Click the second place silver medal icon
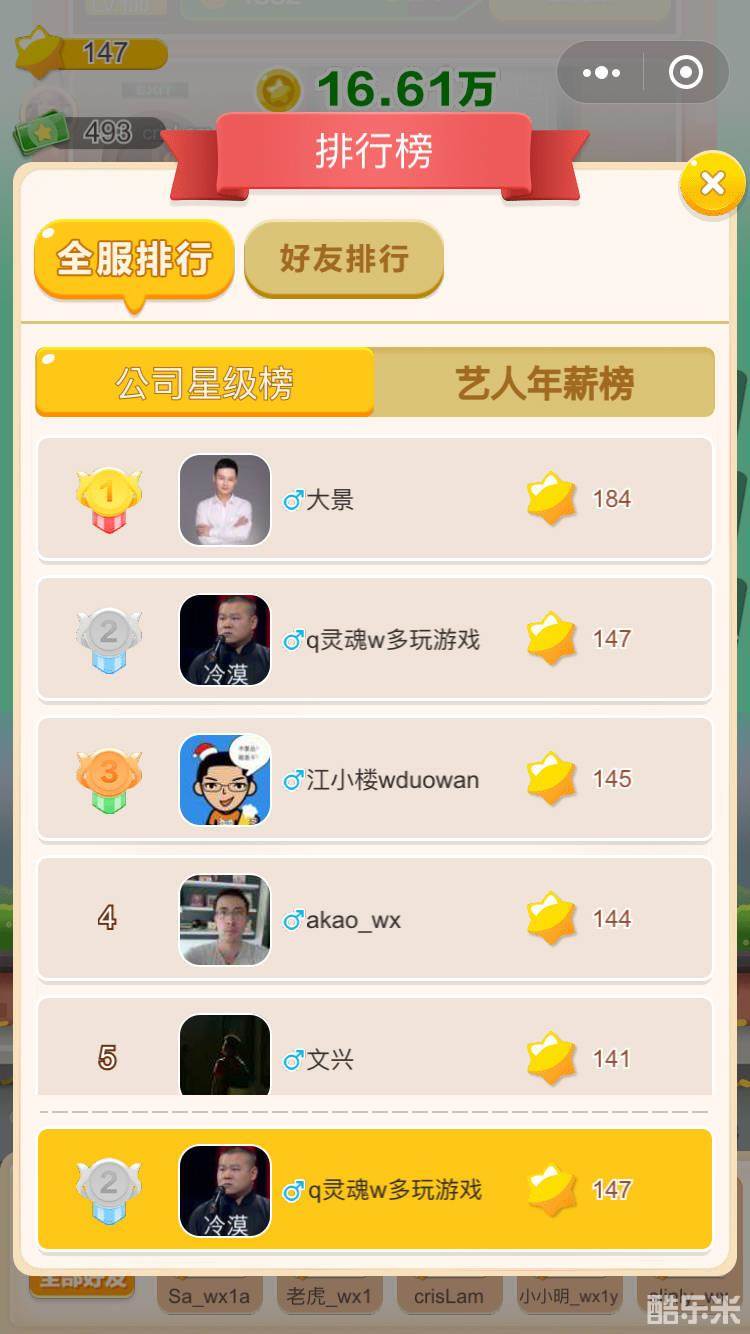Viewport: 750px width, 1334px height. 108,637
